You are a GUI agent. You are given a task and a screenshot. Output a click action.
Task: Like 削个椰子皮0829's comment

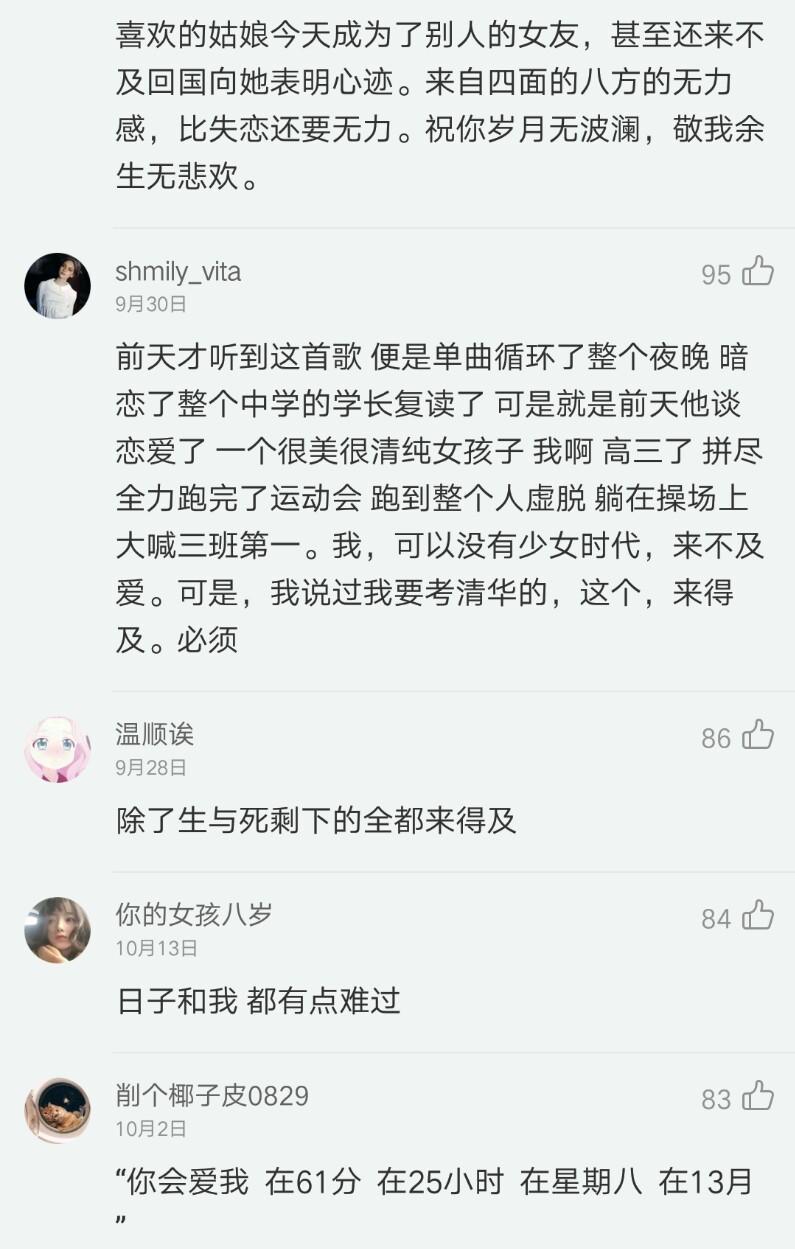click(758, 1096)
